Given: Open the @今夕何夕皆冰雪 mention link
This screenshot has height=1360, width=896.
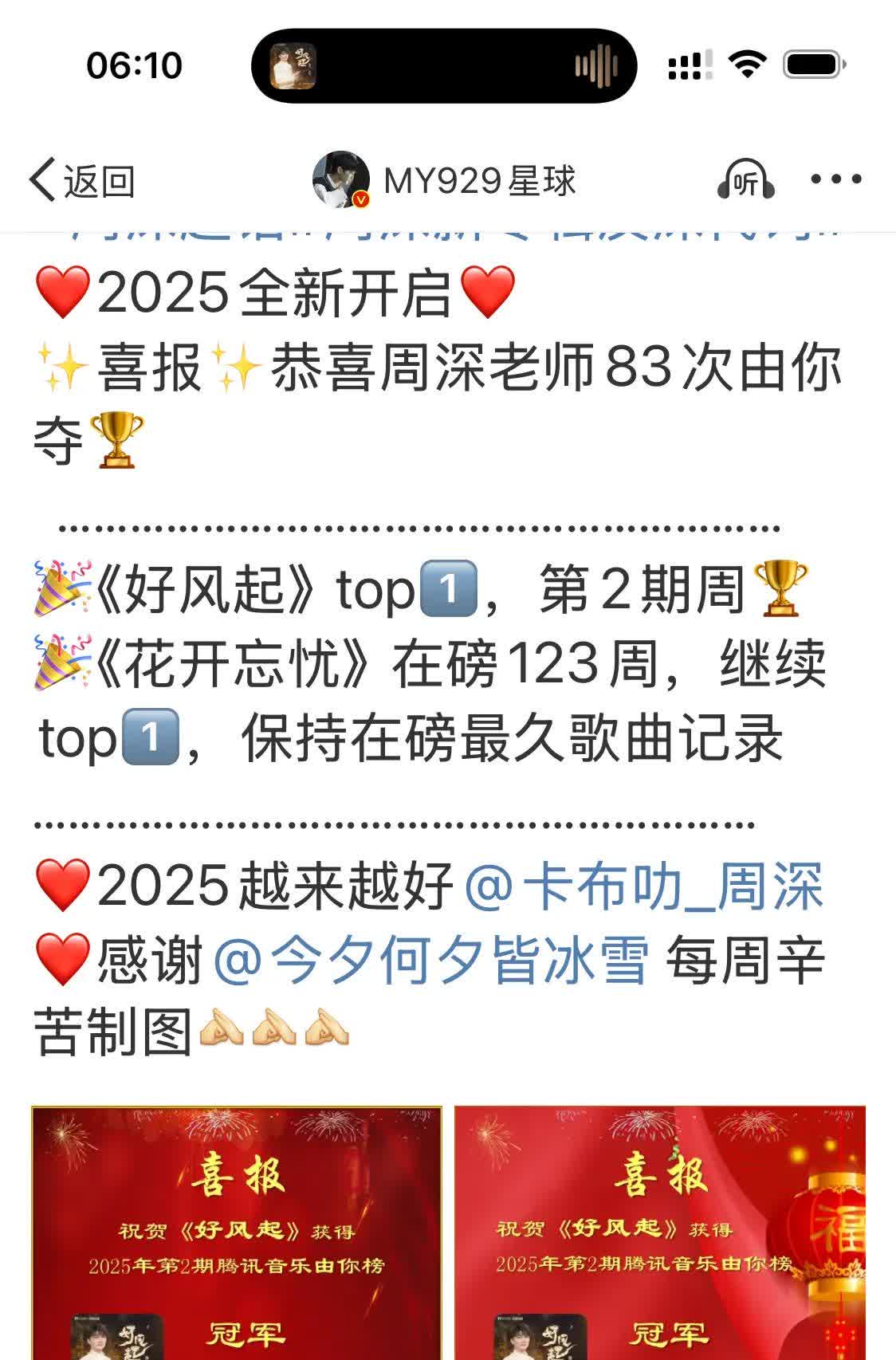Looking at the screenshot, I should coord(430,961).
